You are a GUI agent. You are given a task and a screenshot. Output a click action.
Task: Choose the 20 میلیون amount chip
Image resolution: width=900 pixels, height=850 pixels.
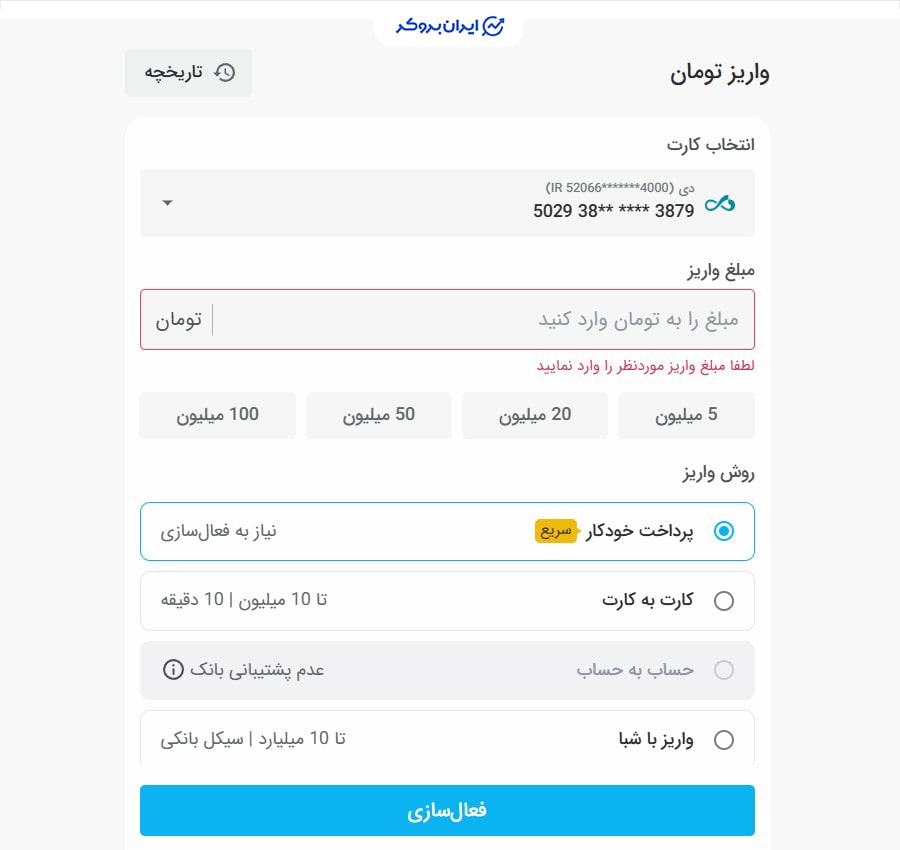pos(534,415)
